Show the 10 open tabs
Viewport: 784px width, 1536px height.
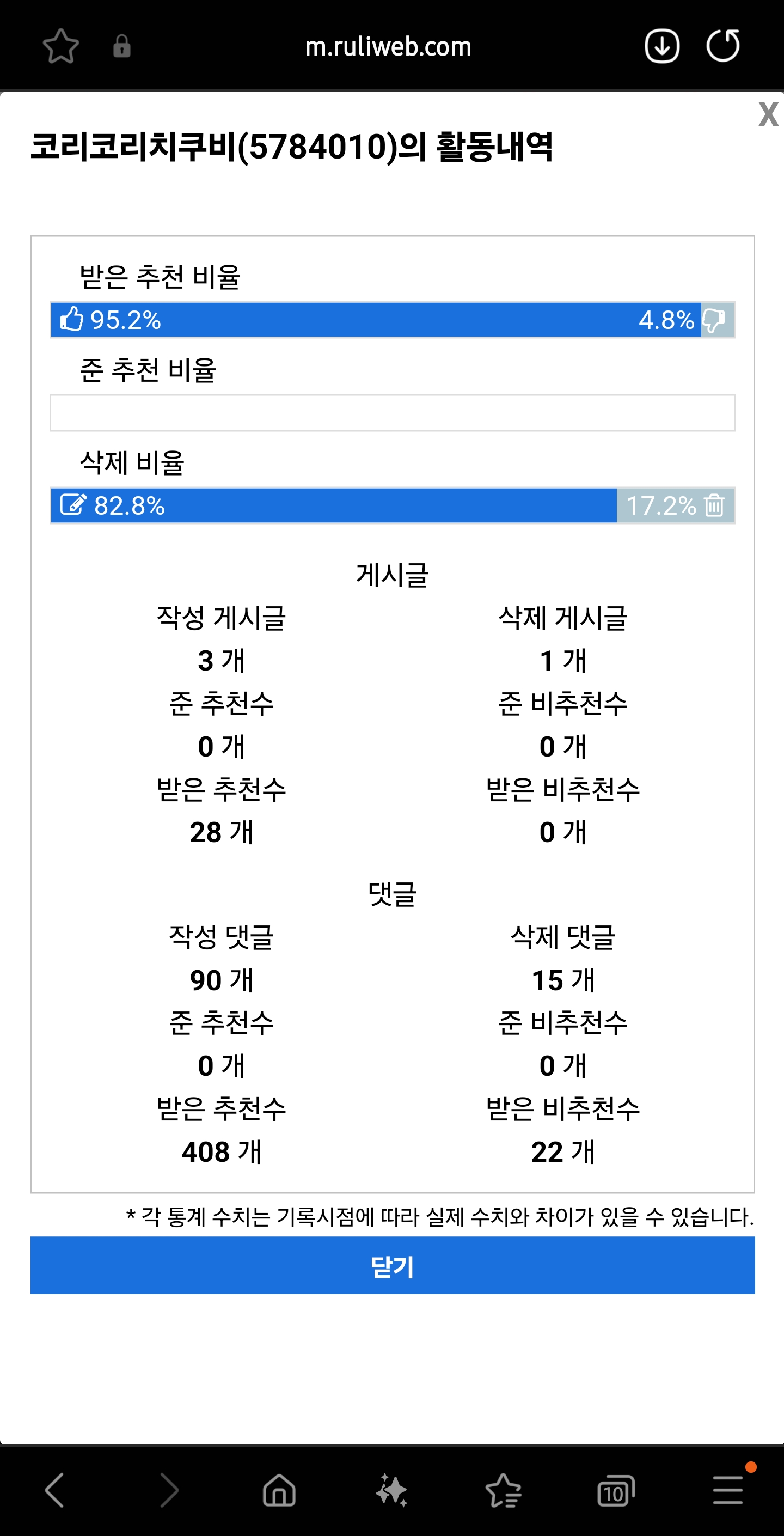pyautogui.click(x=616, y=1490)
